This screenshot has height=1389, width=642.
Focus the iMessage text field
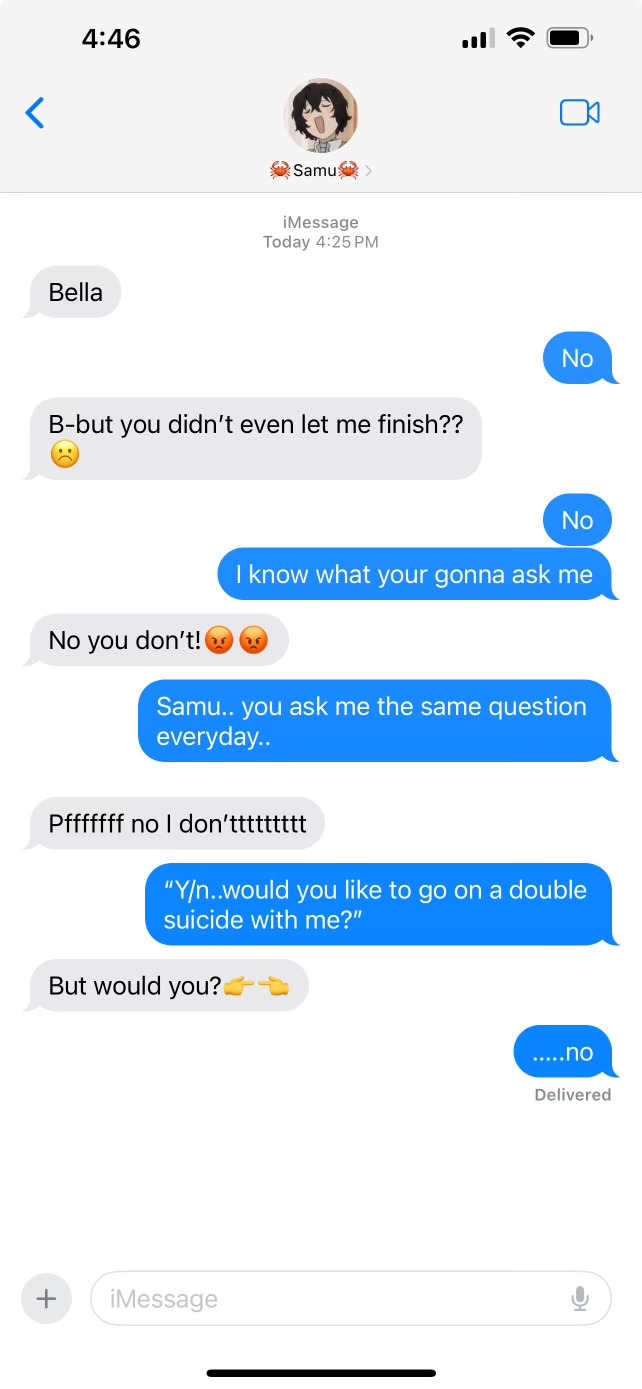pyautogui.click(x=330, y=1298)
